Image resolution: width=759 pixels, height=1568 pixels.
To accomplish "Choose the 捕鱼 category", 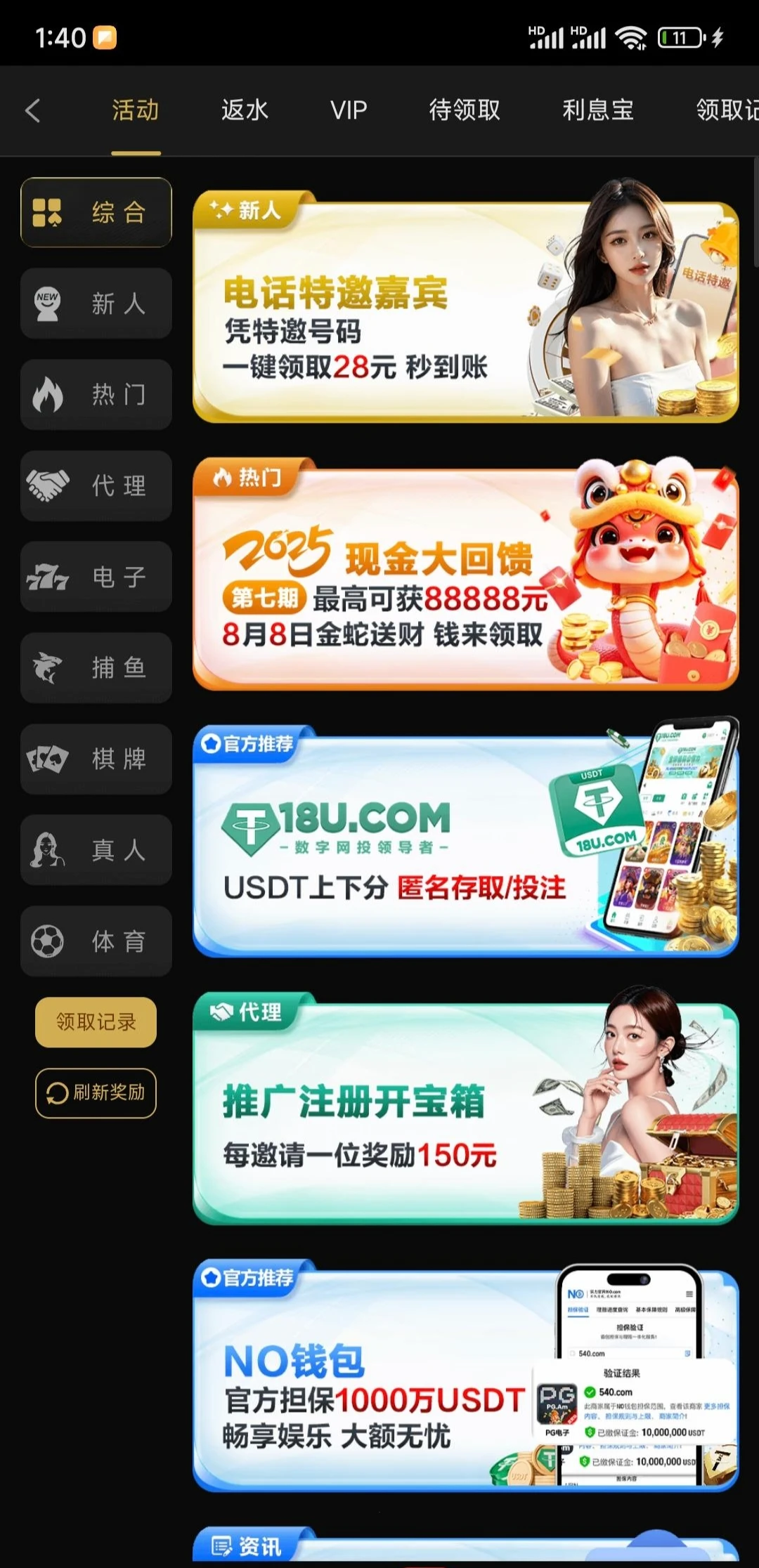I will pyautogui.click(x=96, y=667).
